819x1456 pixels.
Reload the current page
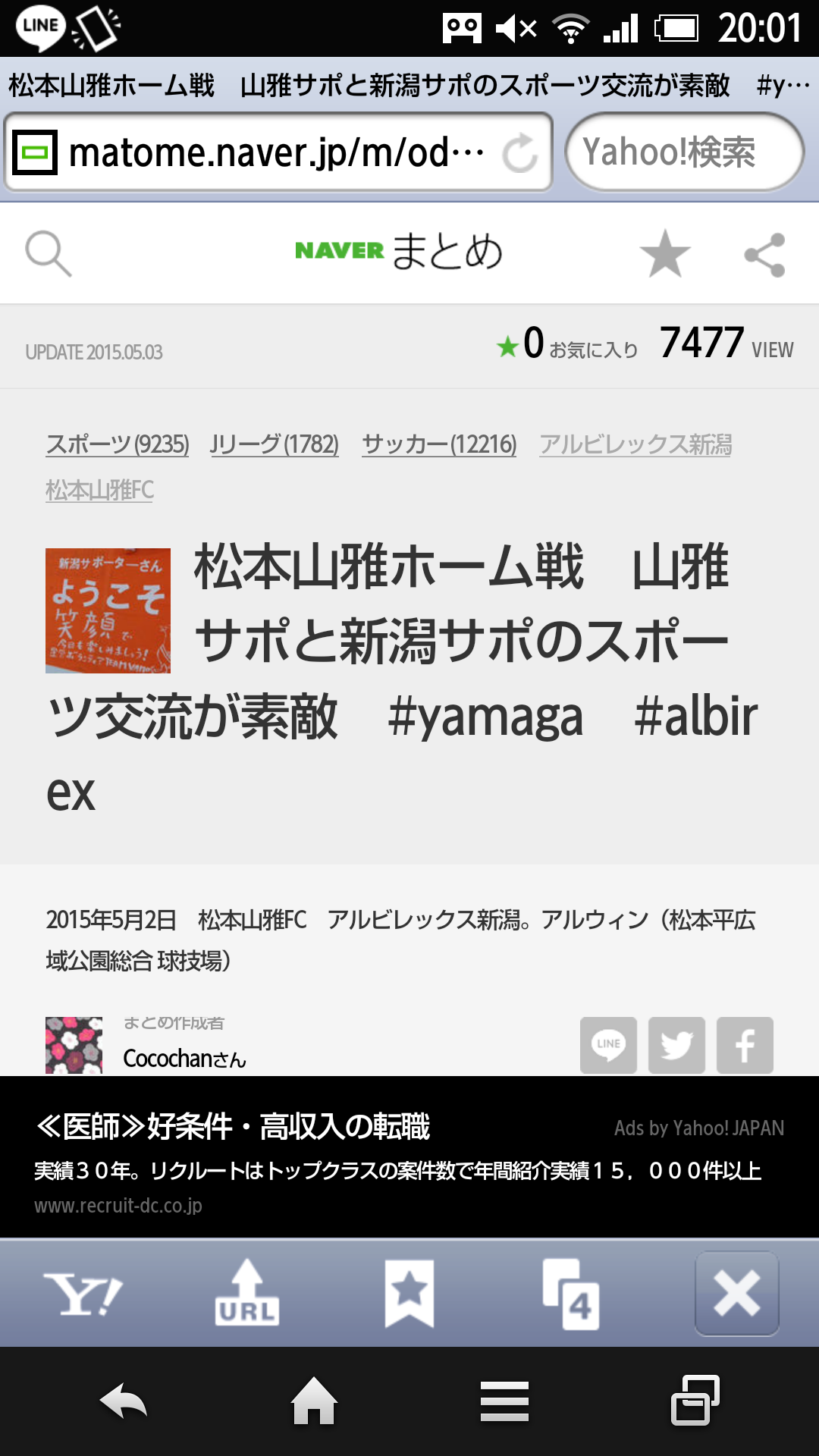point(520,153)
